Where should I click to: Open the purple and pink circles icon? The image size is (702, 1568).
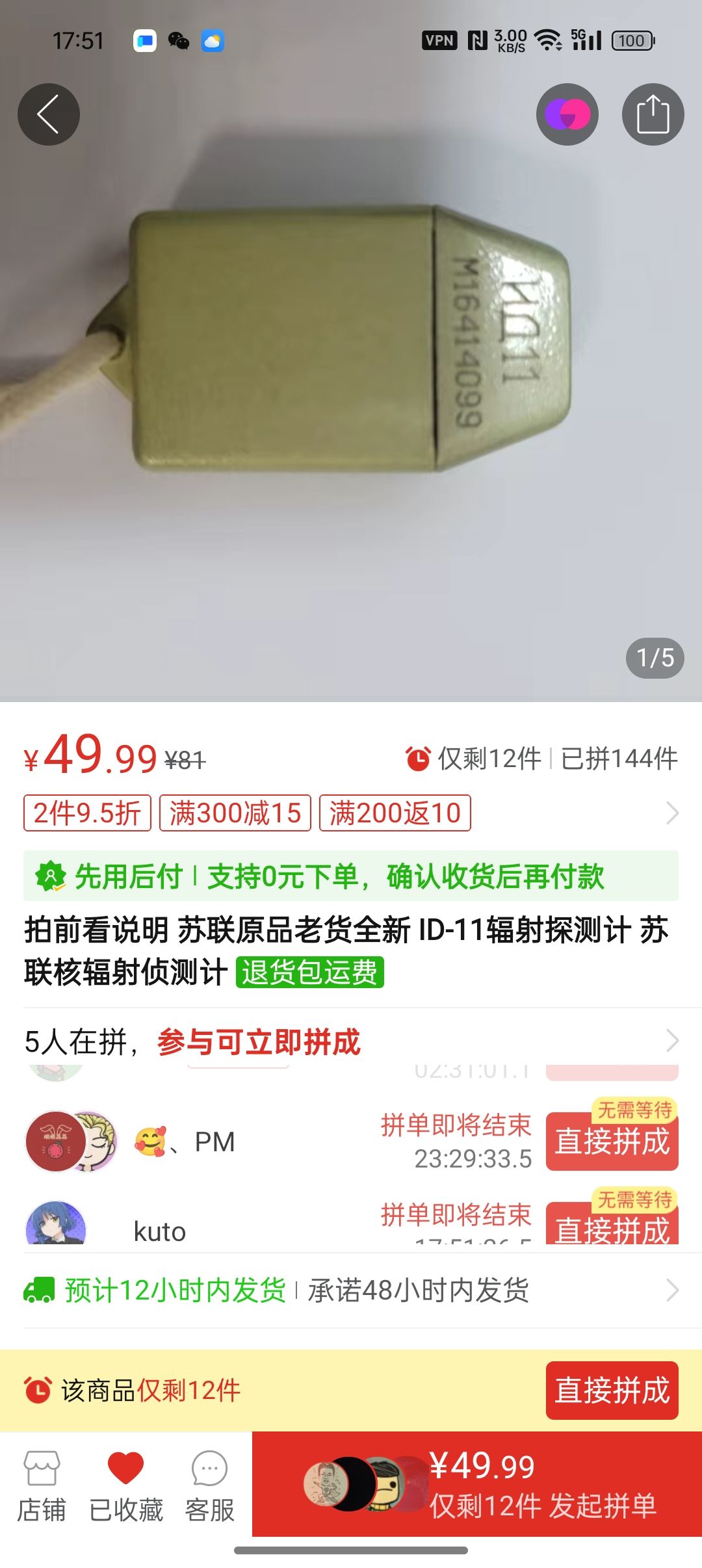567,114
